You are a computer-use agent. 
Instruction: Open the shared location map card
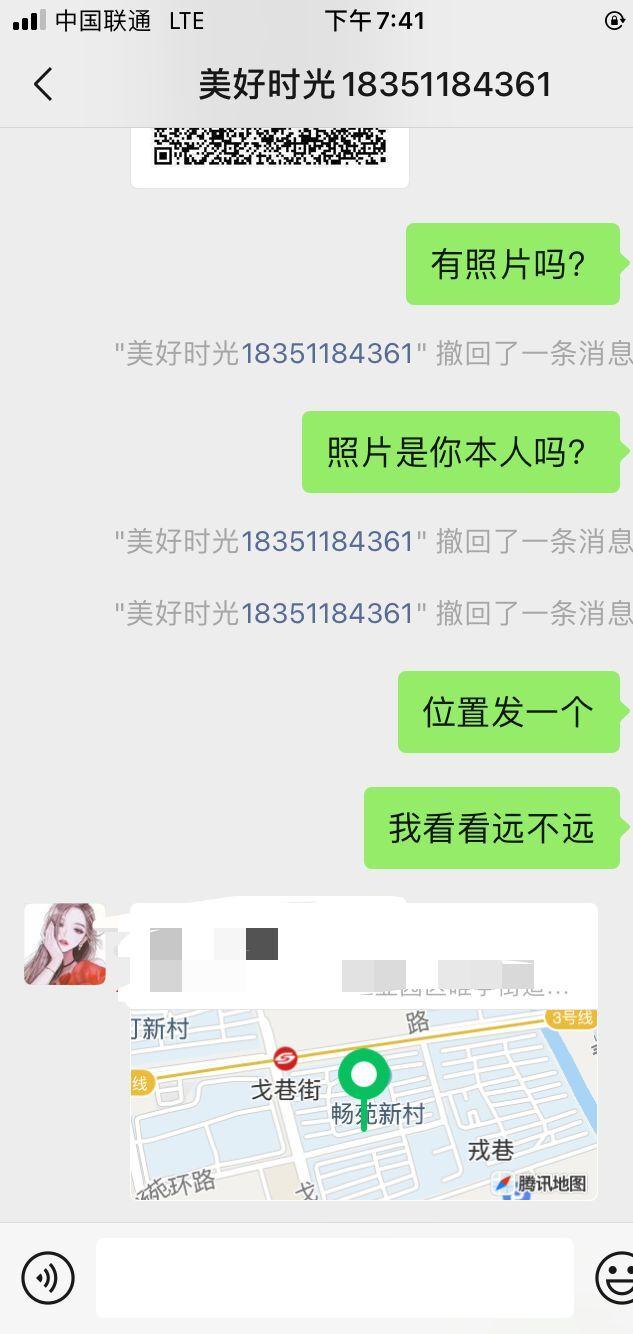pyautogui.click(x=364, y=1100)
